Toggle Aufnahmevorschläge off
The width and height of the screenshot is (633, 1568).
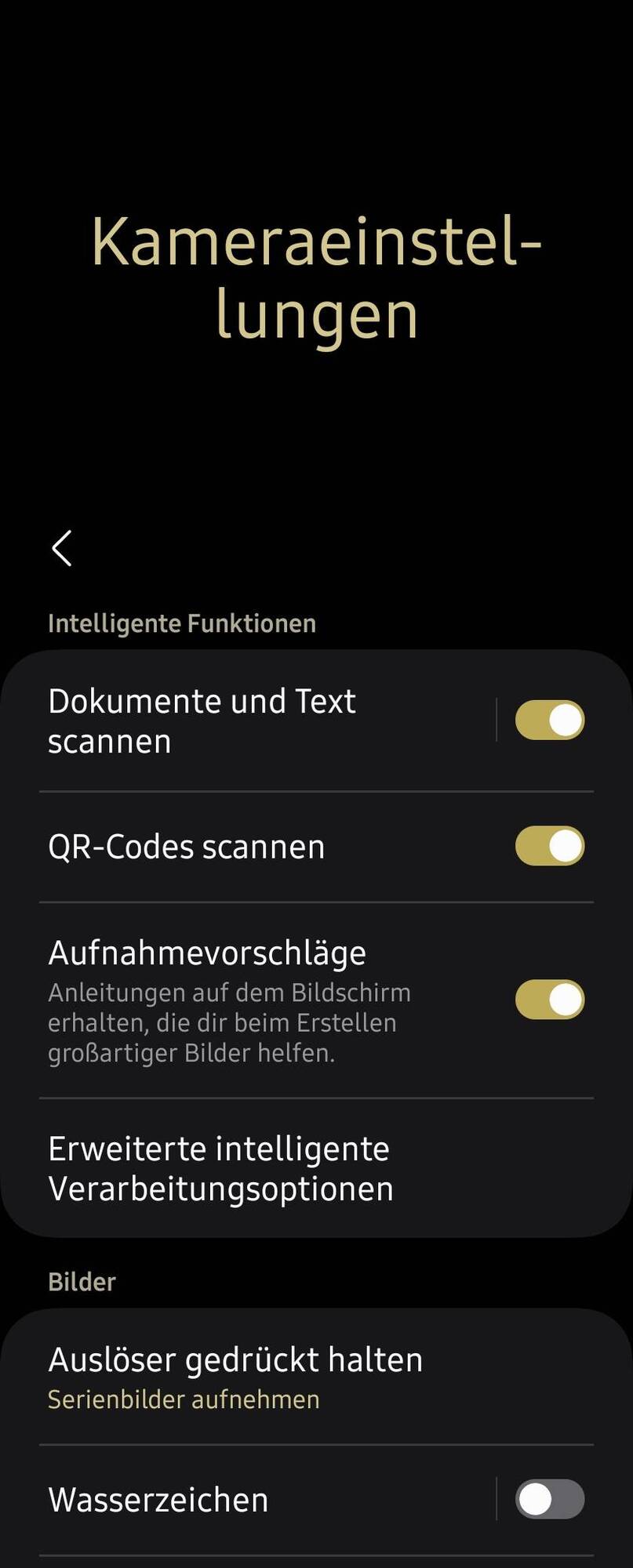(549, 1000)
